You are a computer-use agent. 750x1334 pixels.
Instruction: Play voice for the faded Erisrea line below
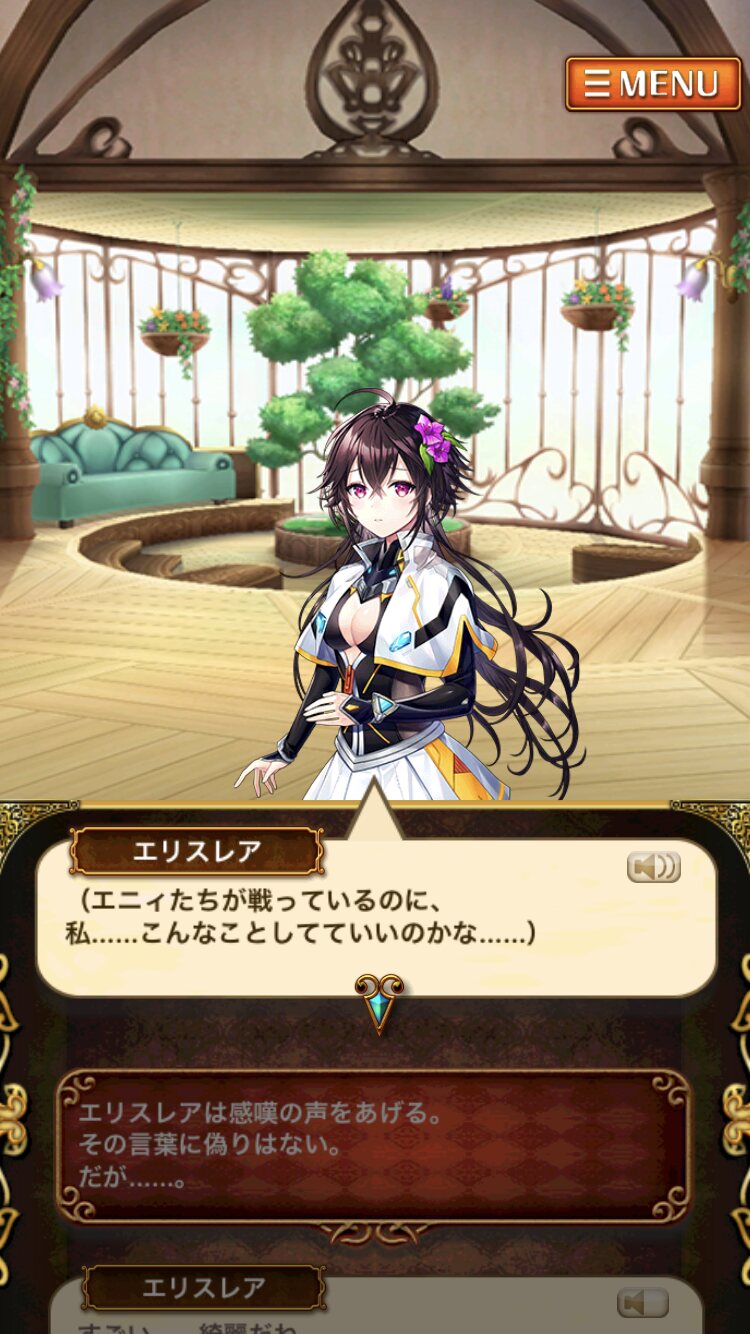[x=643, y=1303]
